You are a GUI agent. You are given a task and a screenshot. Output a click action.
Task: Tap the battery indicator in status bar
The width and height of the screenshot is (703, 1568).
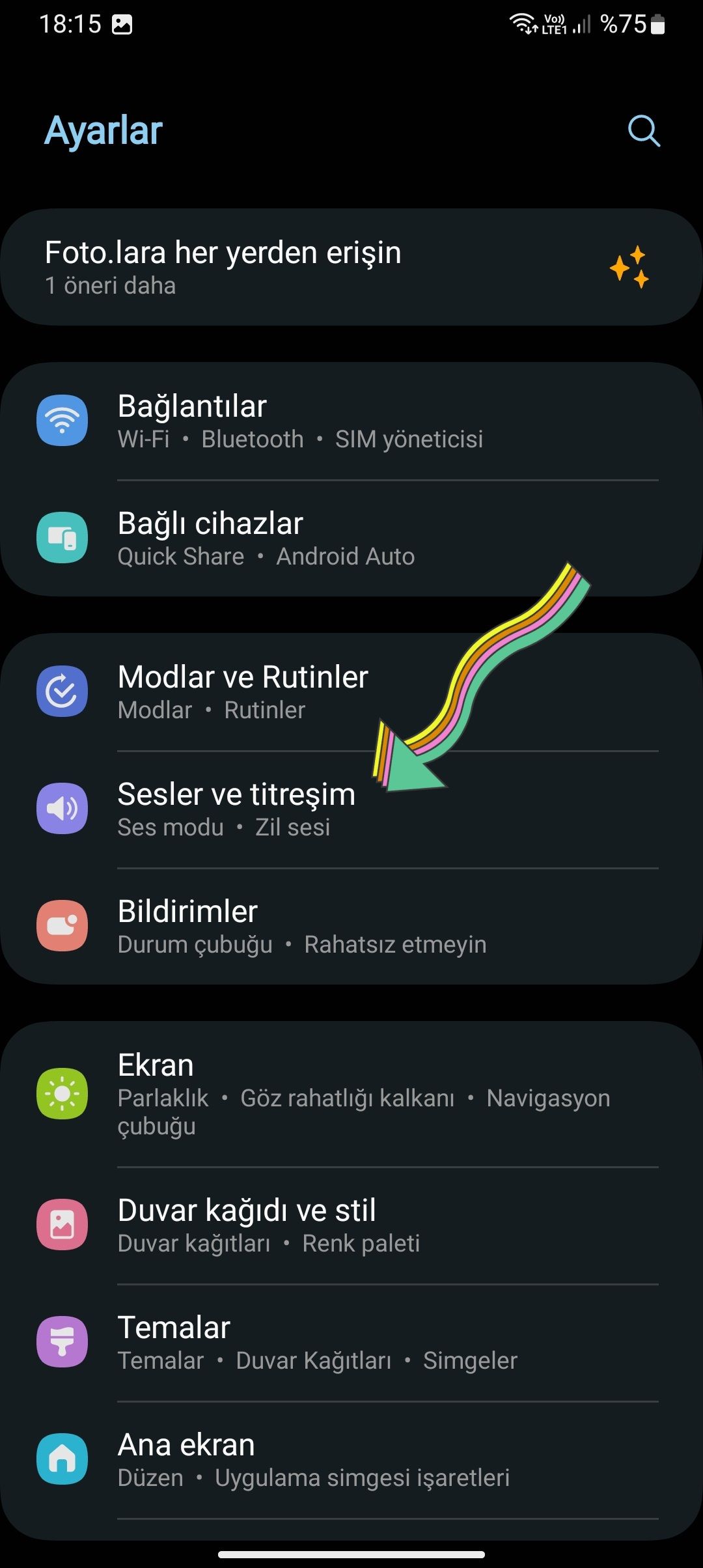tap(657, 23)
